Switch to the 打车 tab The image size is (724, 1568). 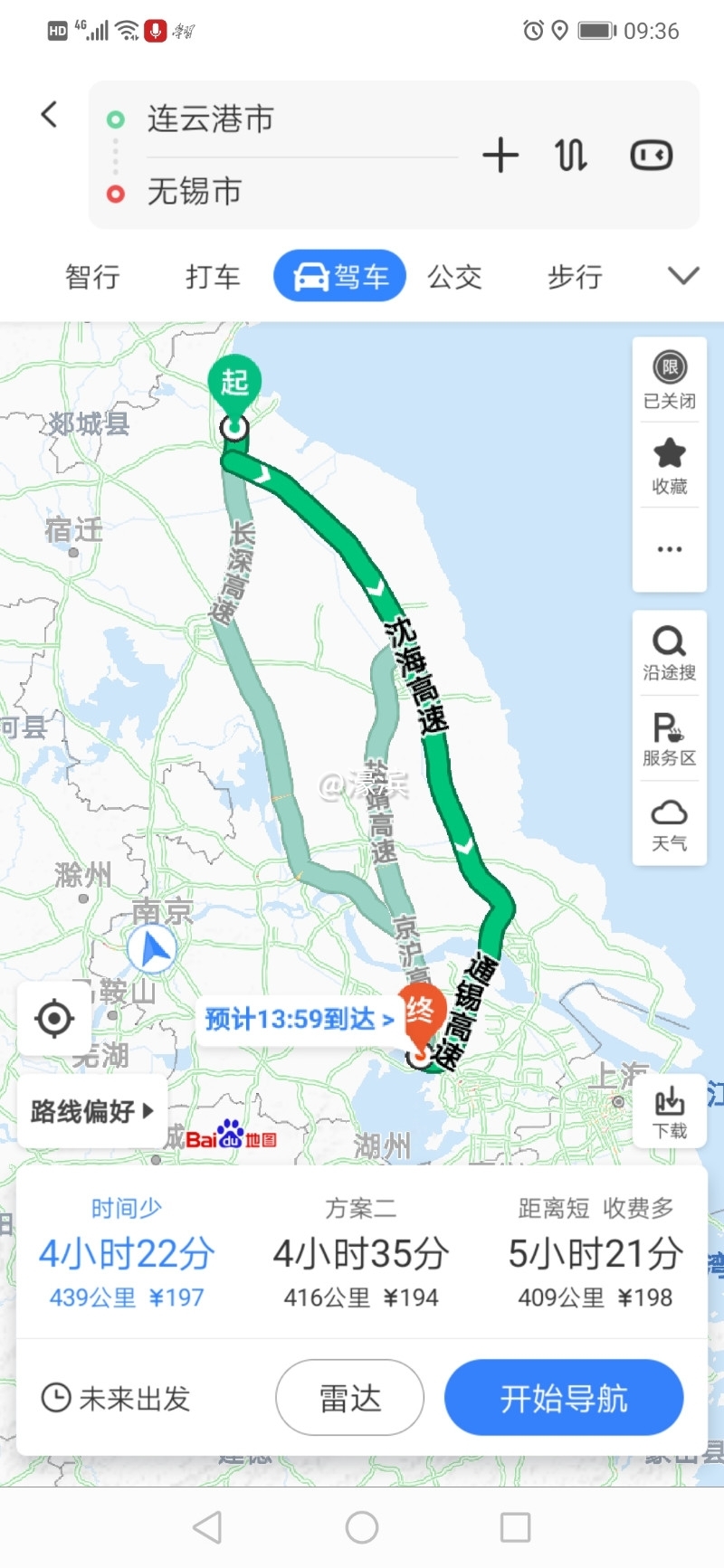[213, 277]
